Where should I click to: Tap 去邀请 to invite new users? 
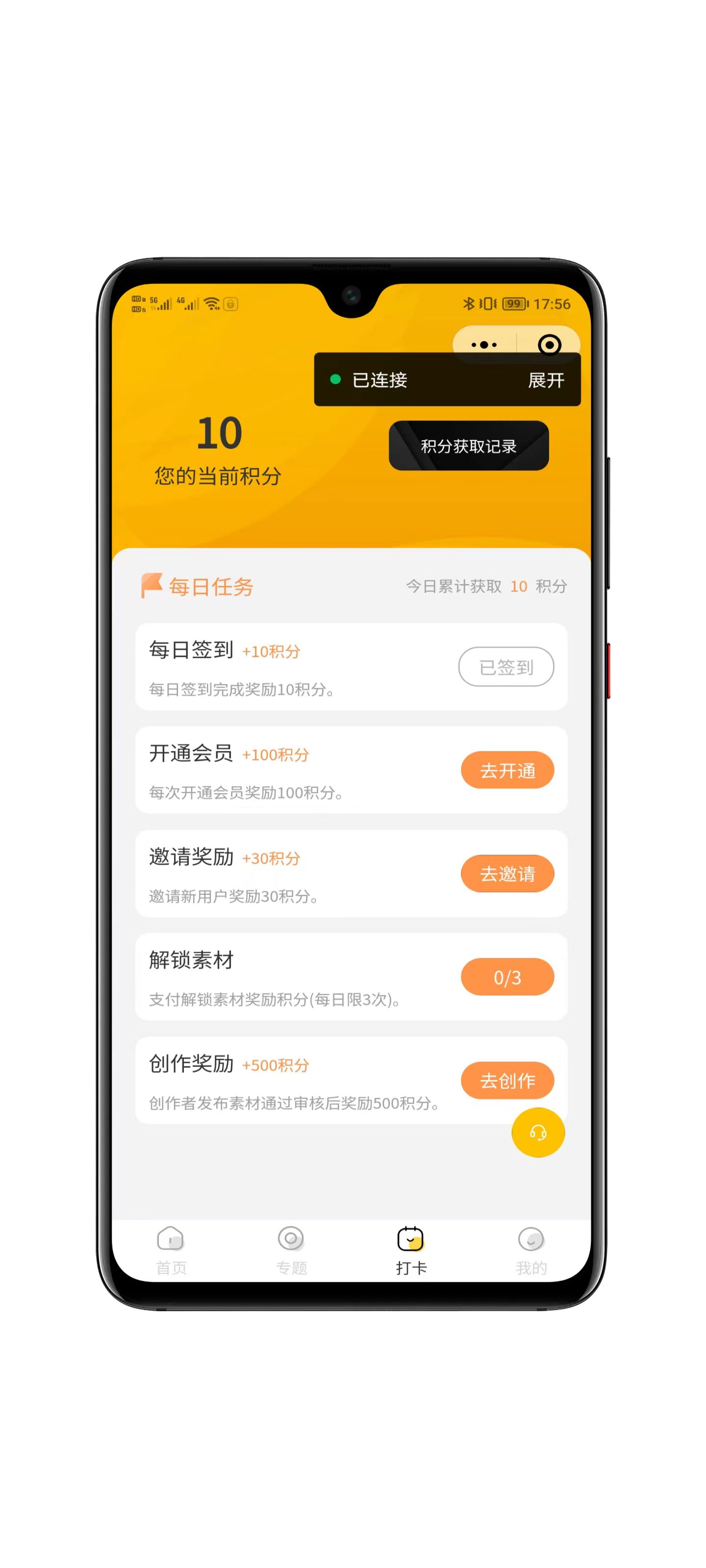click(507, 874)
